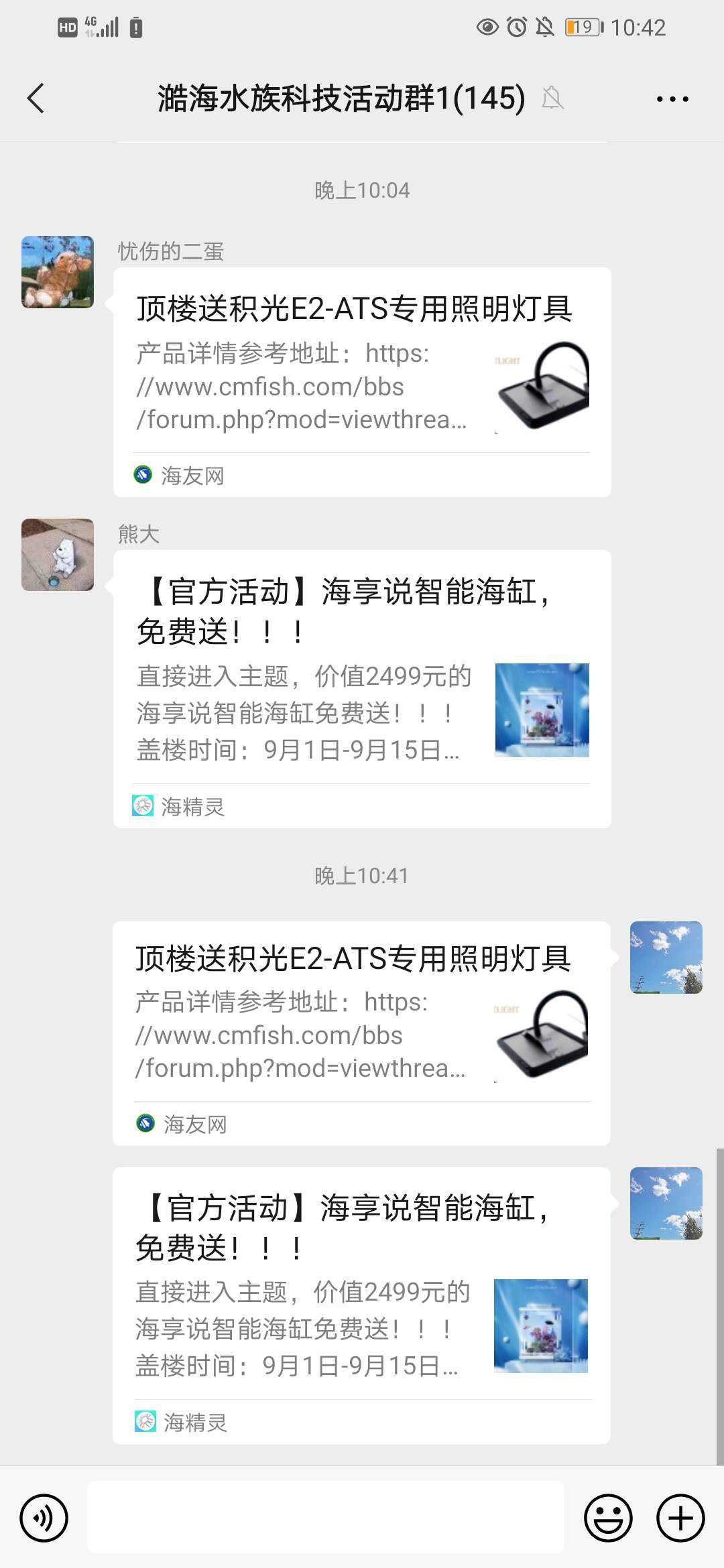
Task: Switch to voice message input
Action: point(44,1518)
